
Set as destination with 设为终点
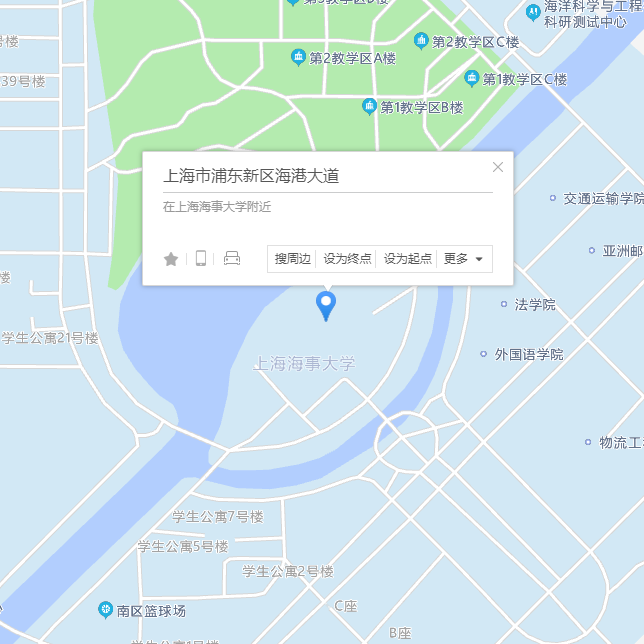tap(347, 259)
